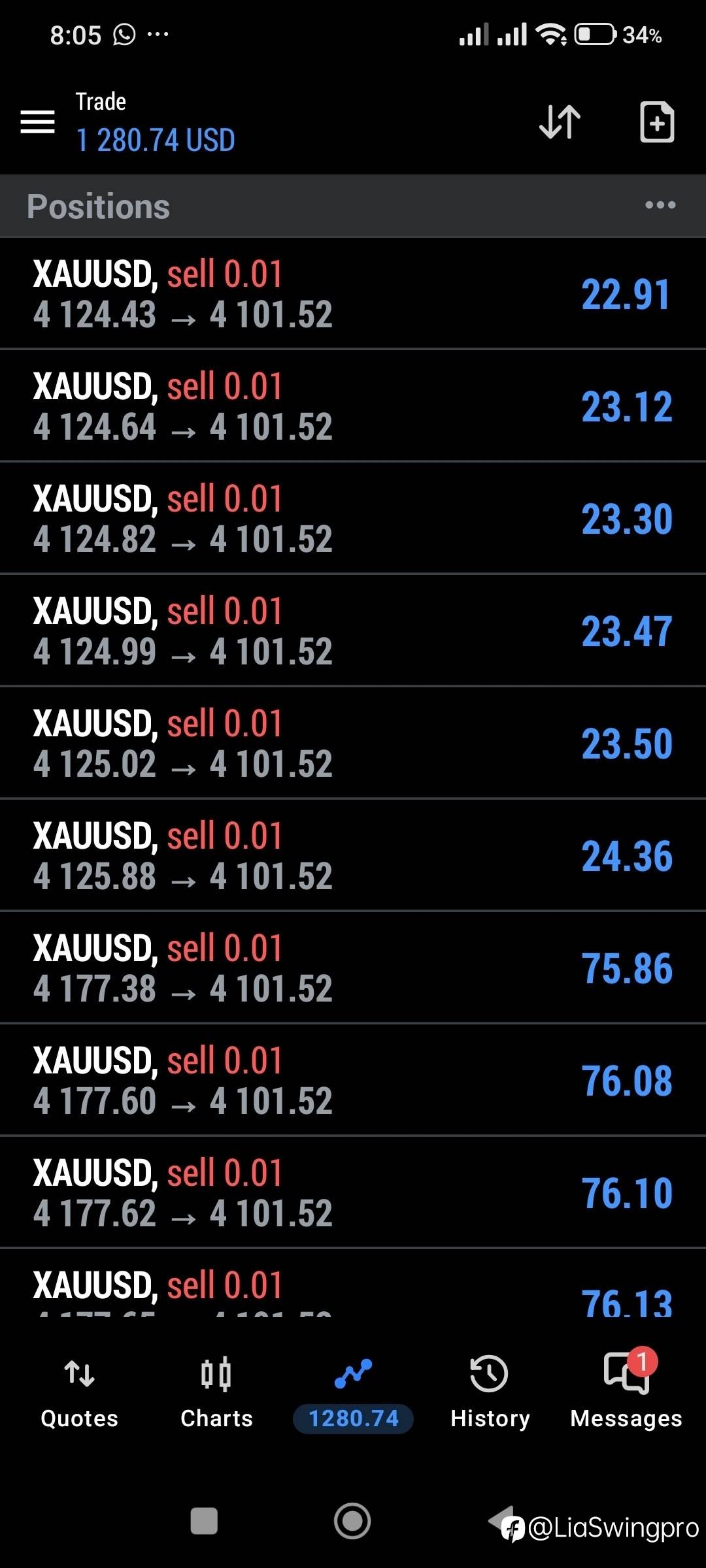Select the position with profit 23.50
Viewport: 706px width, 1568px height.
pos(353,743)
